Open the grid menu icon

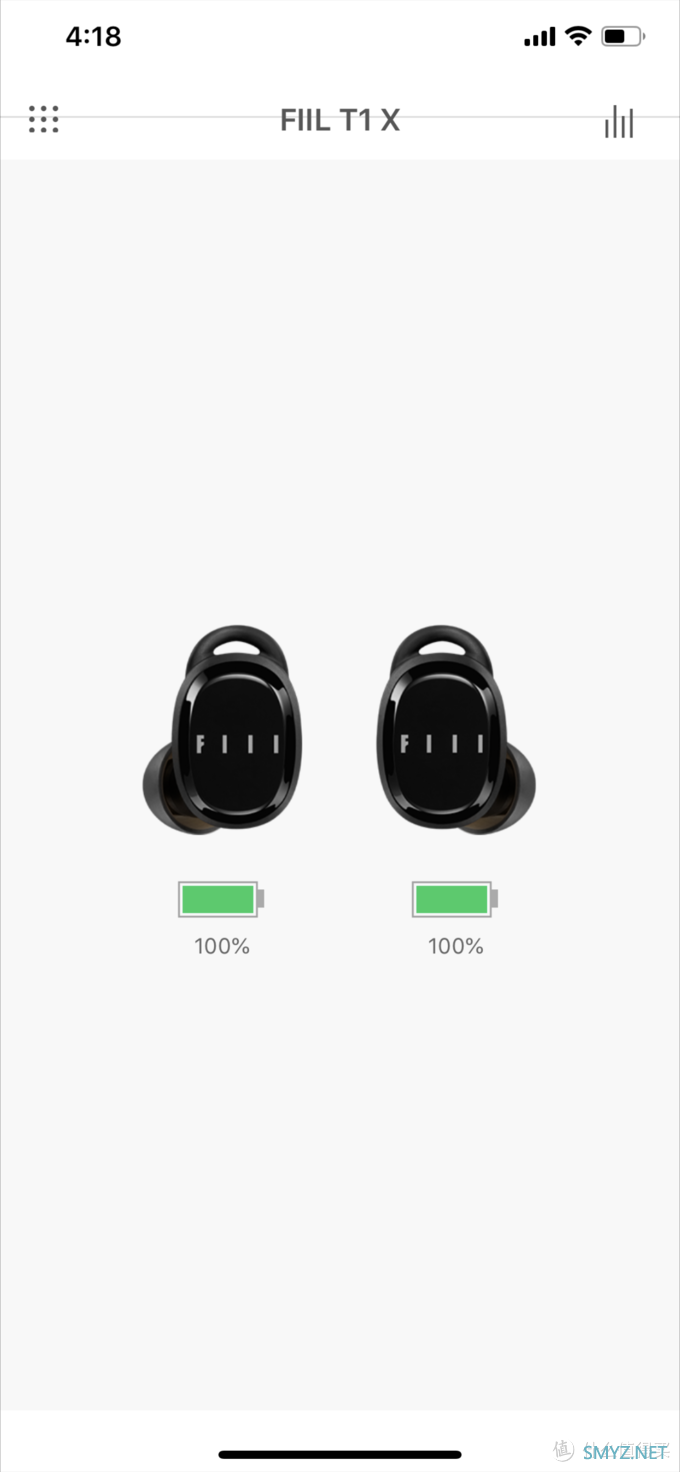(x=43, y=119)
